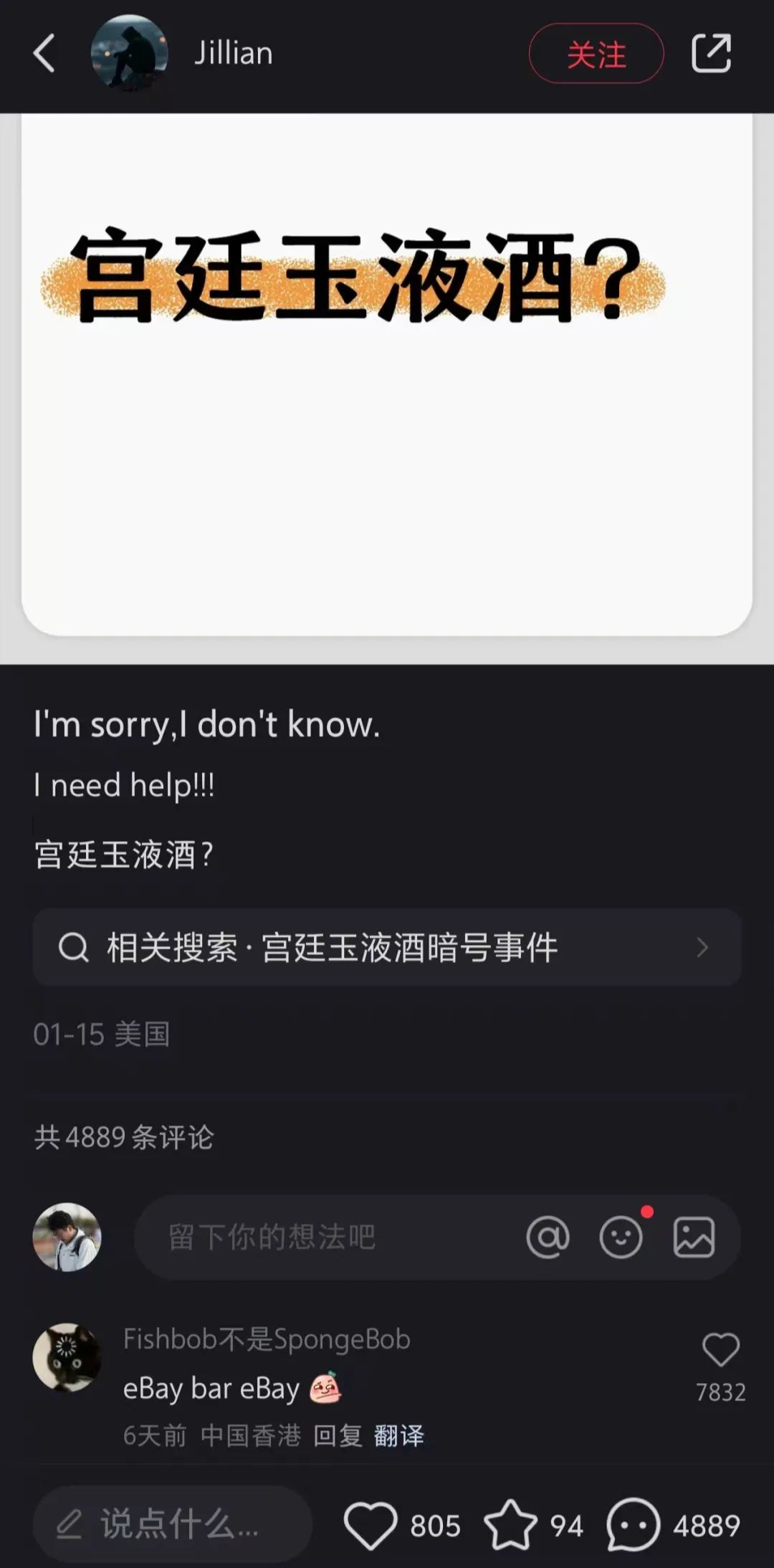Open comments via the bubble icon
The image size is (774, 1568).
pyautogui.click(x=633, y=1525)
